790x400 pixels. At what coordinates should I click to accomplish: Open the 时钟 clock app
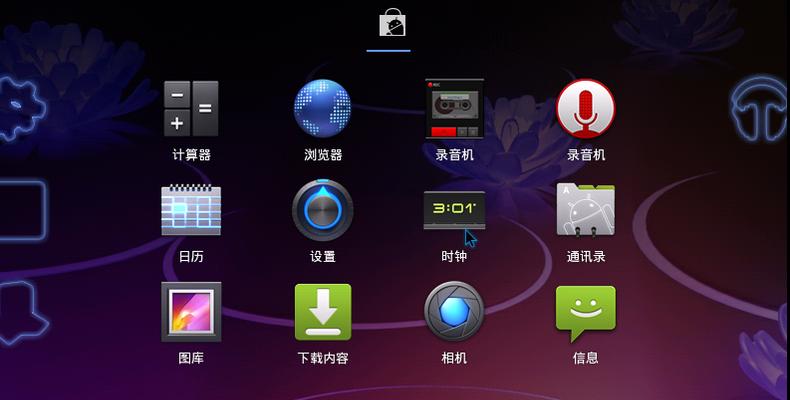click(x=454, y=210)
